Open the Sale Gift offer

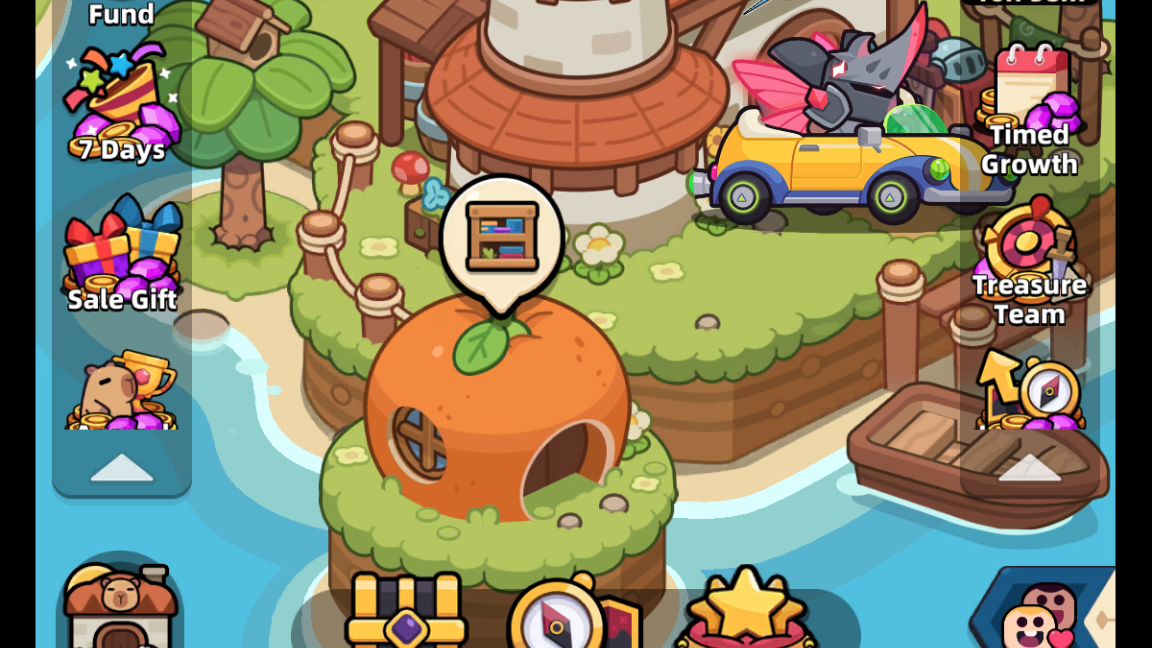(x=122, y=254)
